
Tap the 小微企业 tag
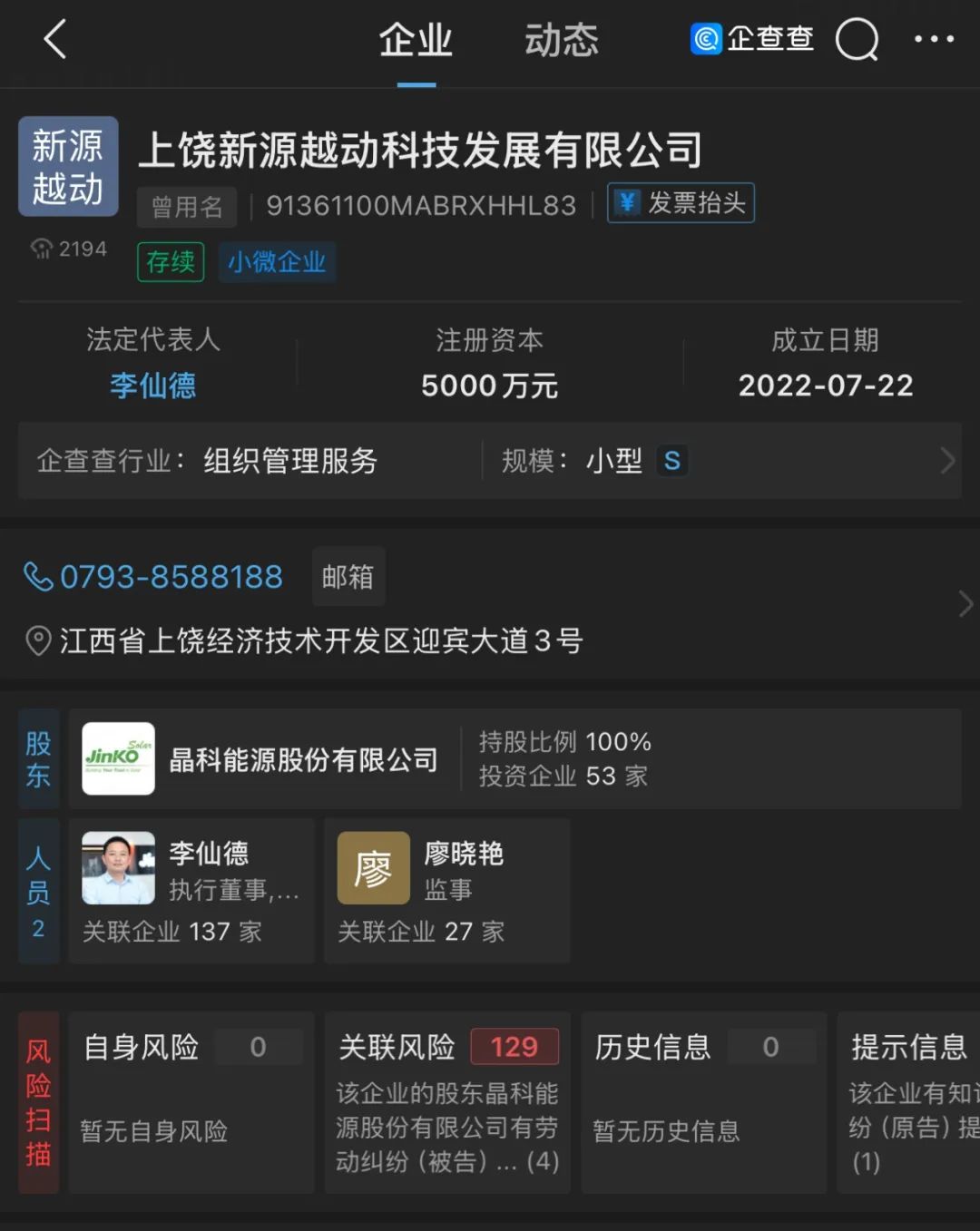tap(277, 262)
